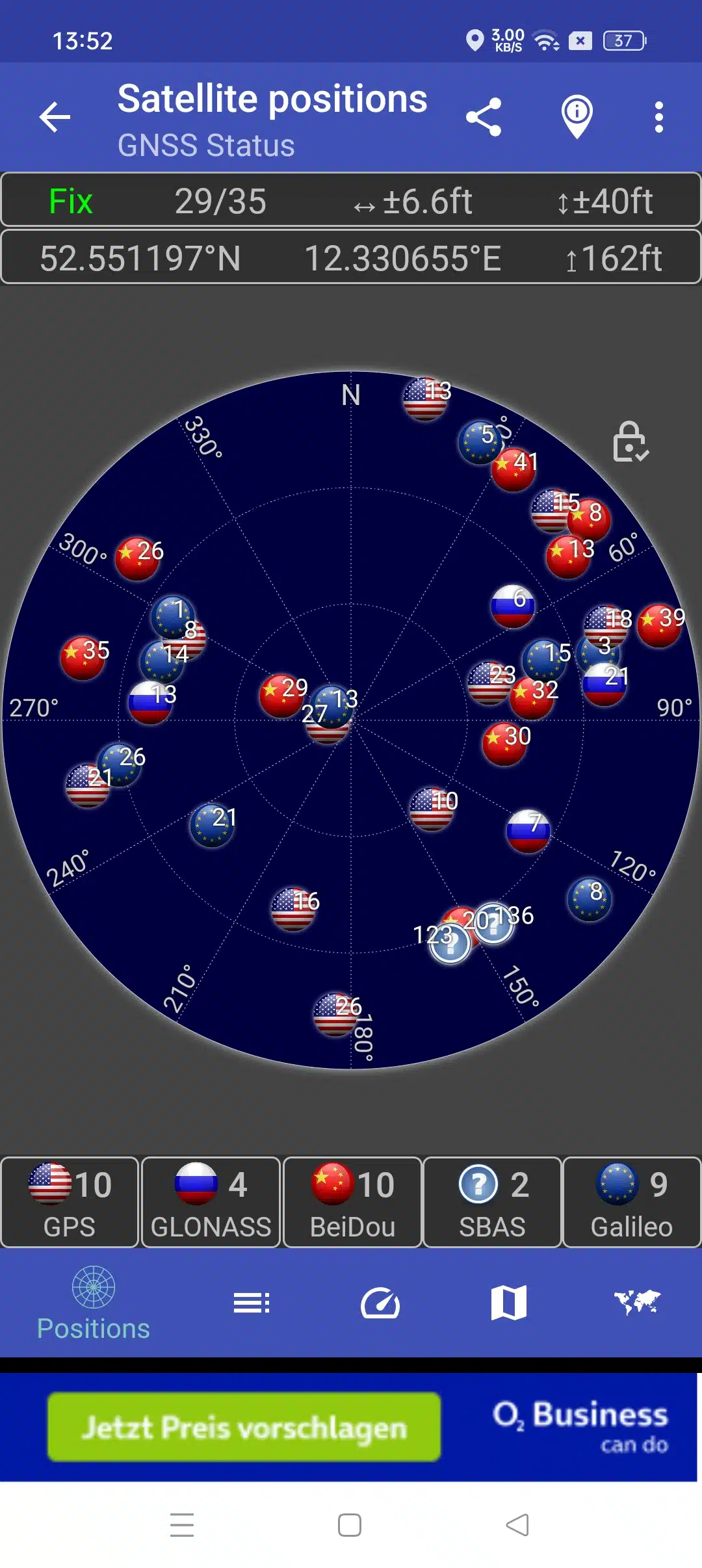This screenshot has width=702, height=1568.
Task: Open the recent apps view
Action: [x=182, y=1525]
